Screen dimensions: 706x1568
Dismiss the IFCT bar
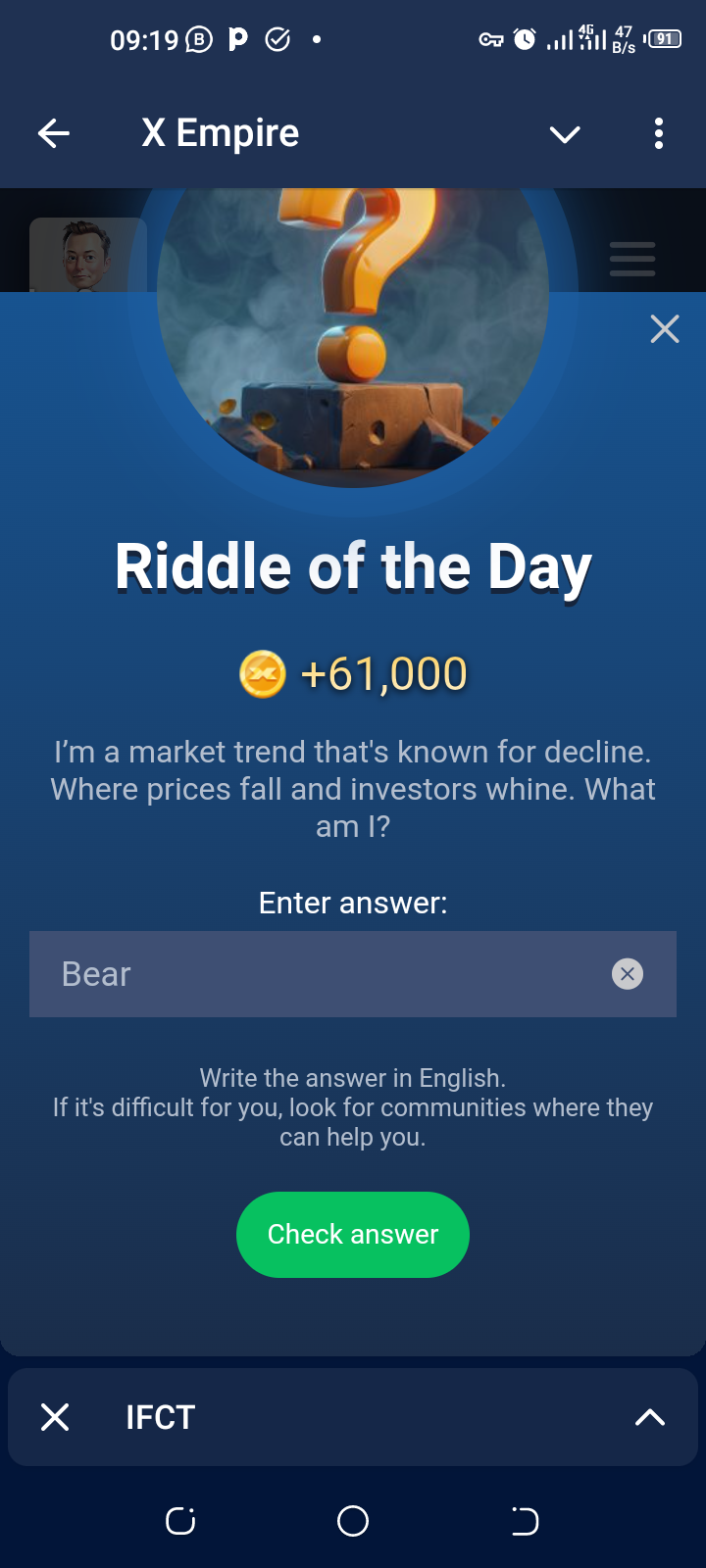(55, 1417)
